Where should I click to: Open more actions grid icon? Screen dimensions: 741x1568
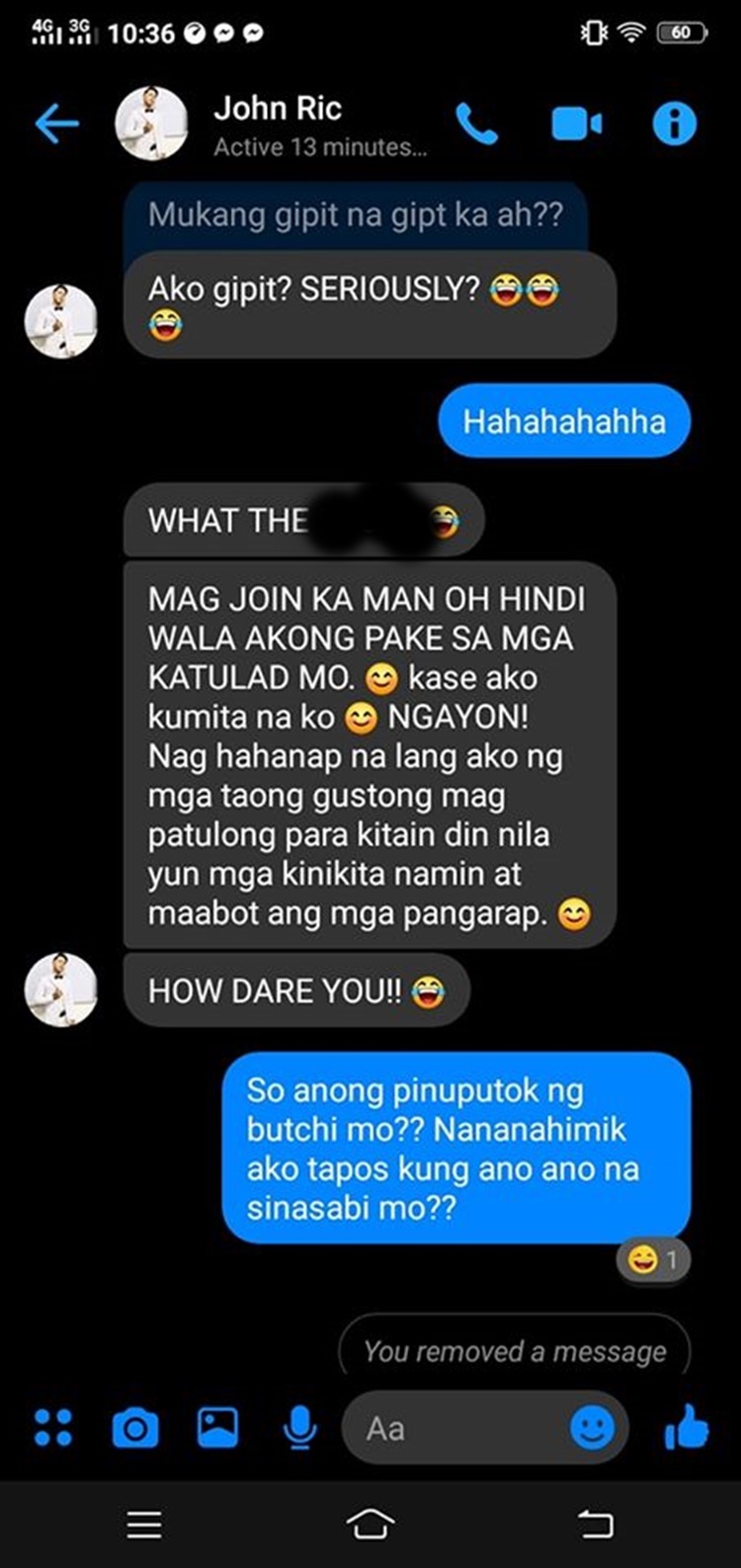click(x=53, y=1428)
